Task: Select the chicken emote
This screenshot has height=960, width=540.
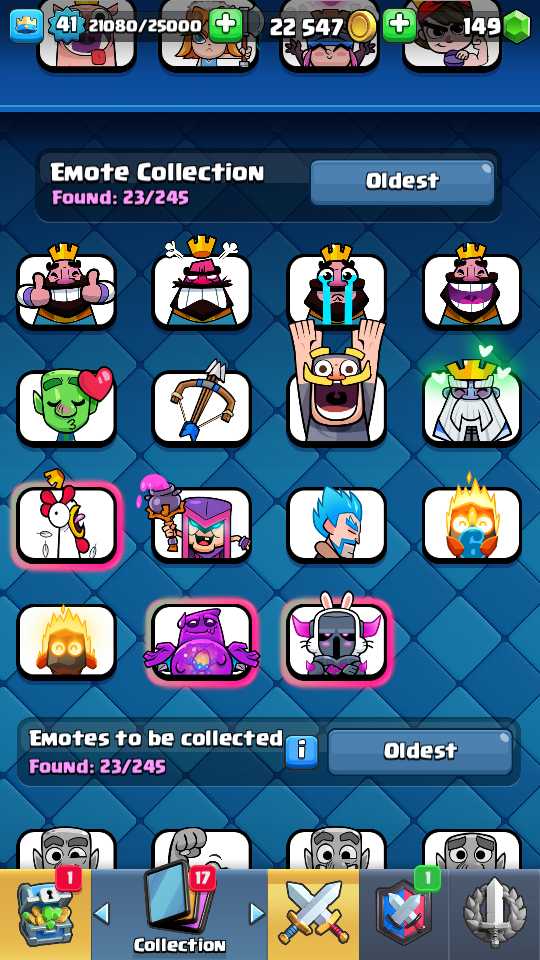Action: [66, 522]
